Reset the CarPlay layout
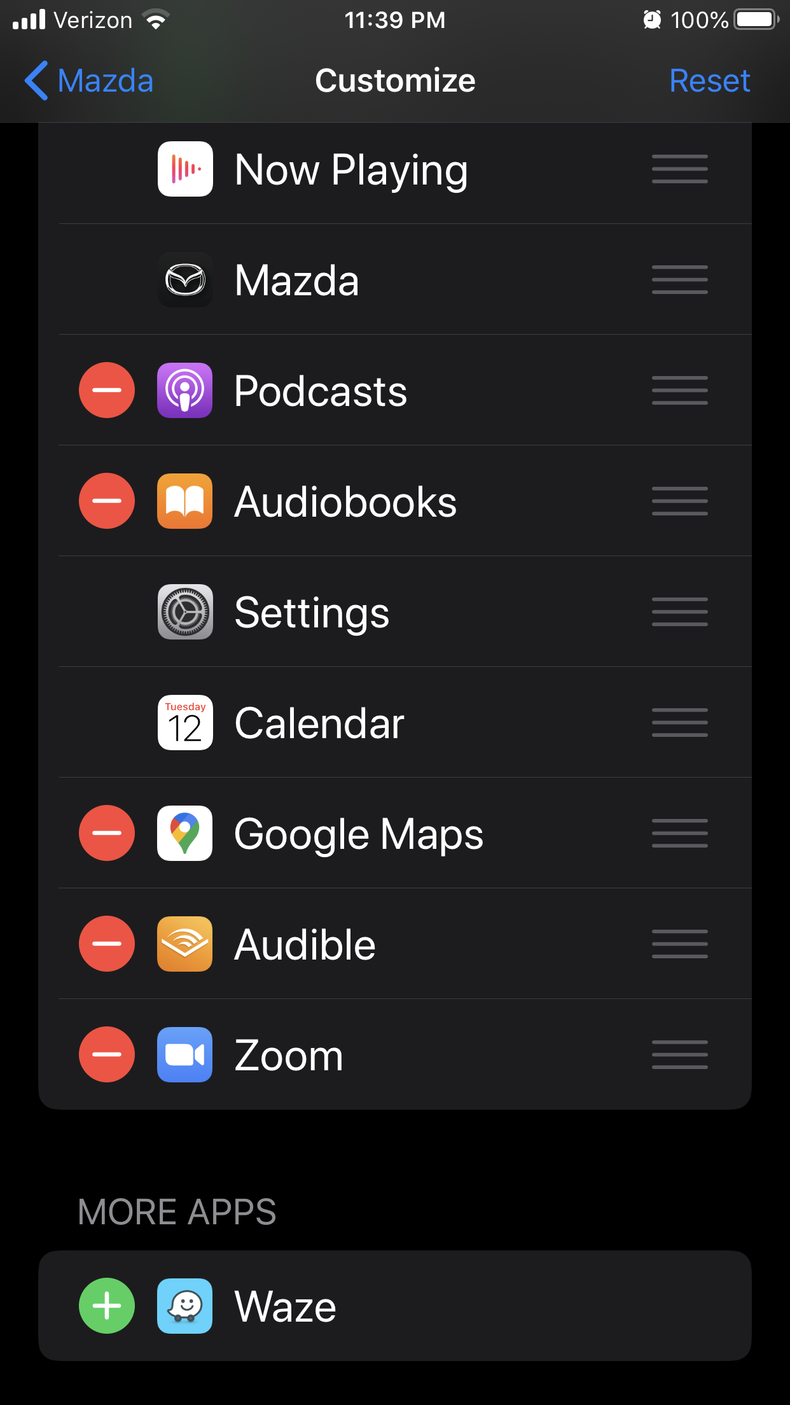This screenshot has height=1405, width=790. click(710, 80)
